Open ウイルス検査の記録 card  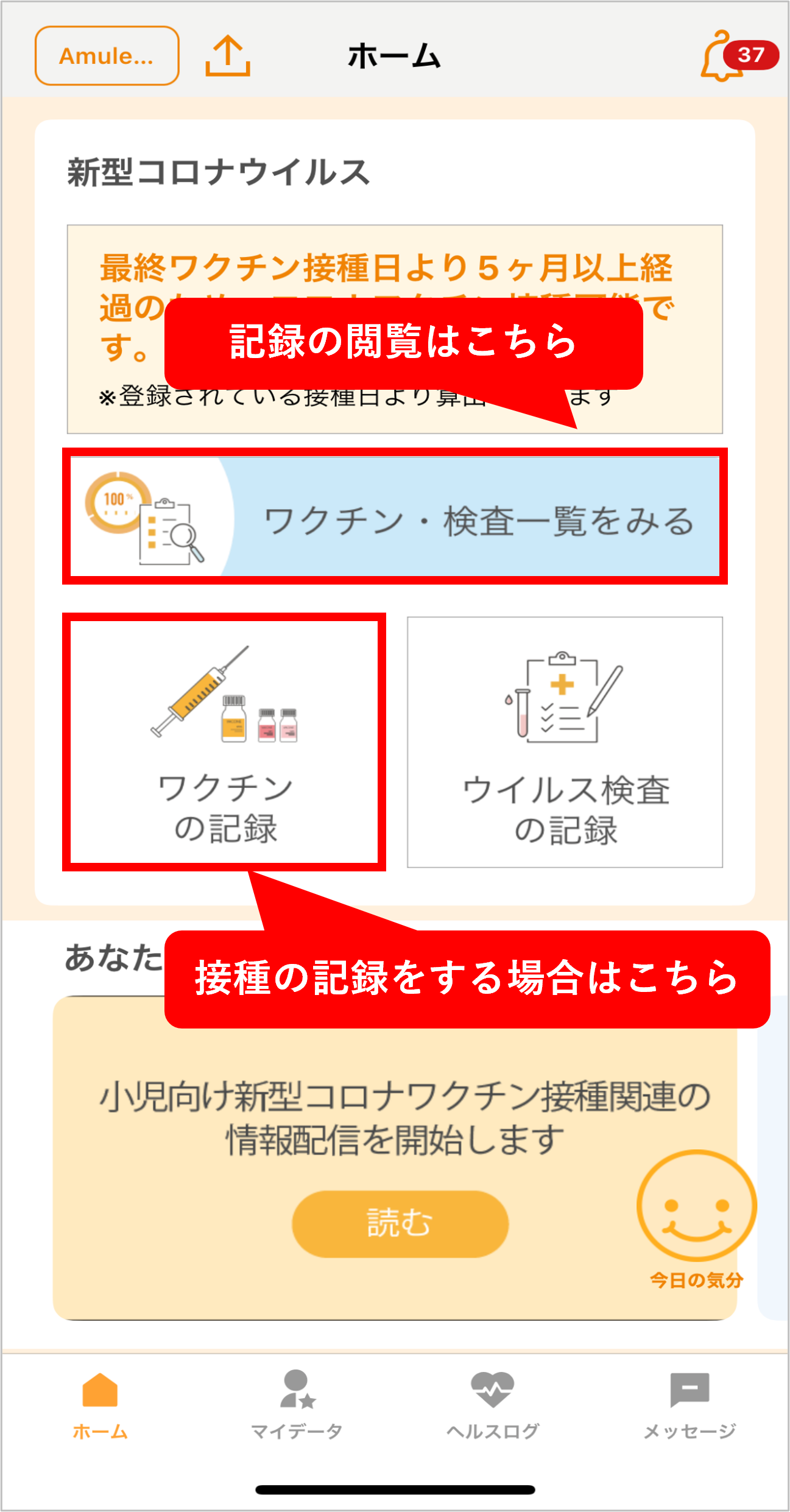tap(565, 742)
